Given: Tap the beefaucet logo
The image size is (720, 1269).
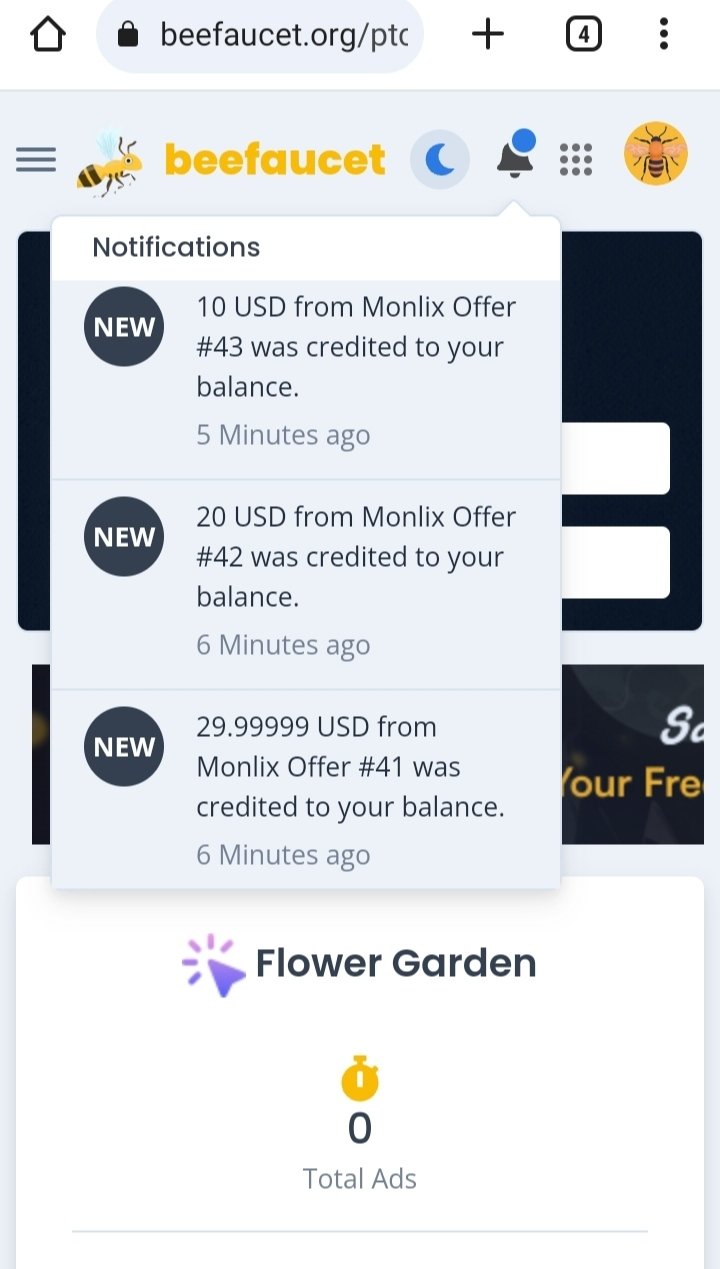Looking at the screenshot, I should click(231, 160).
